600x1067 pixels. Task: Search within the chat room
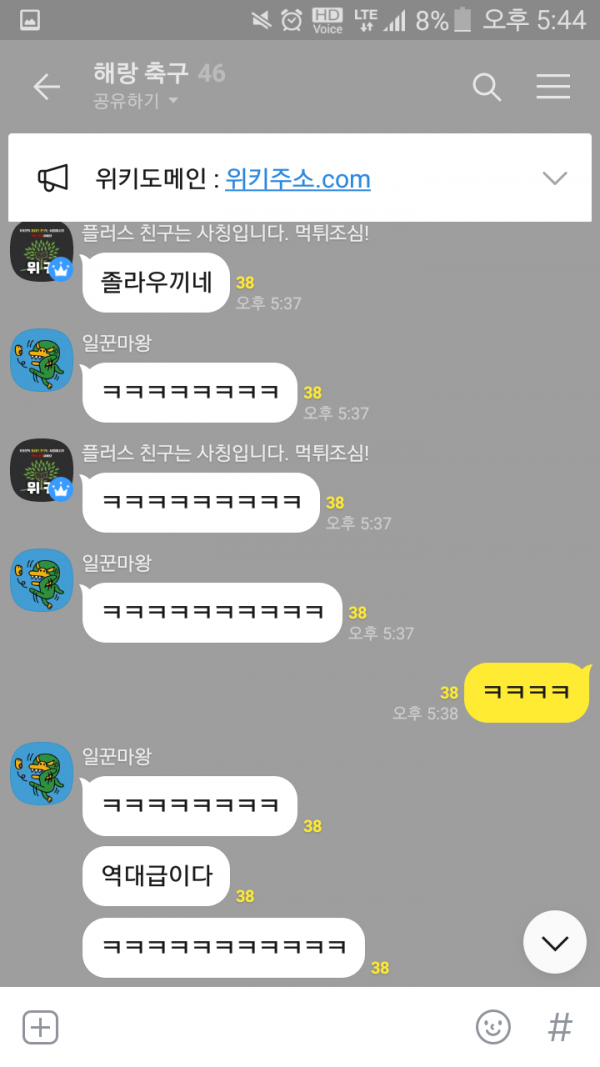[x=486, y=87]
